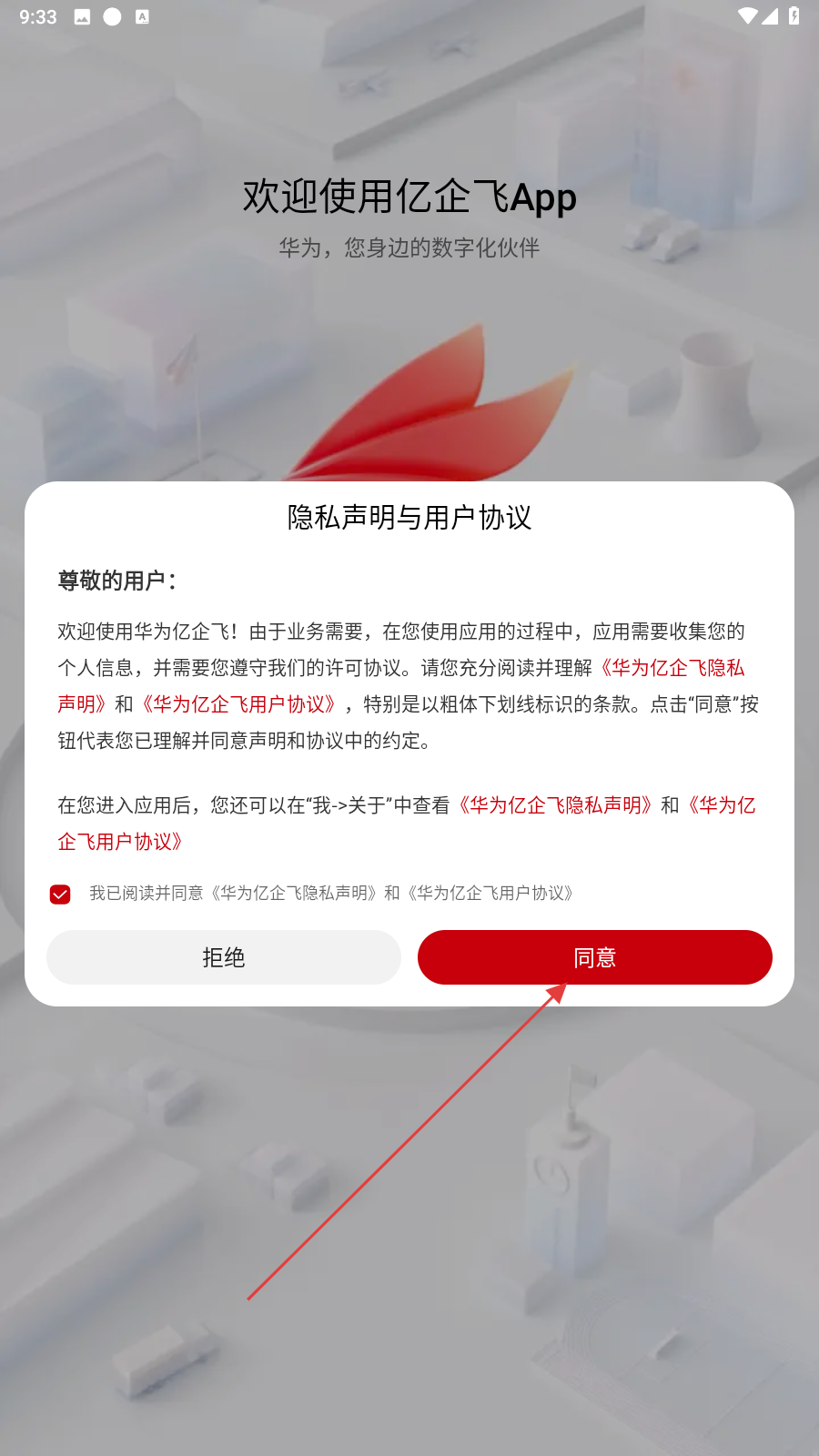Open 《华为亿企飞隐私声明》 link after 中查看

click(555, 805)
